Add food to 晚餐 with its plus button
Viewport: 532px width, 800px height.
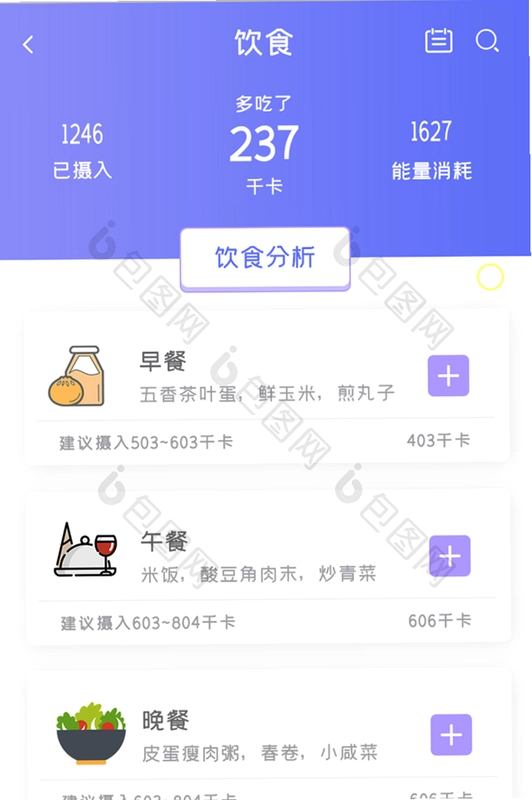pyautogui.click(x=451, y=735)
